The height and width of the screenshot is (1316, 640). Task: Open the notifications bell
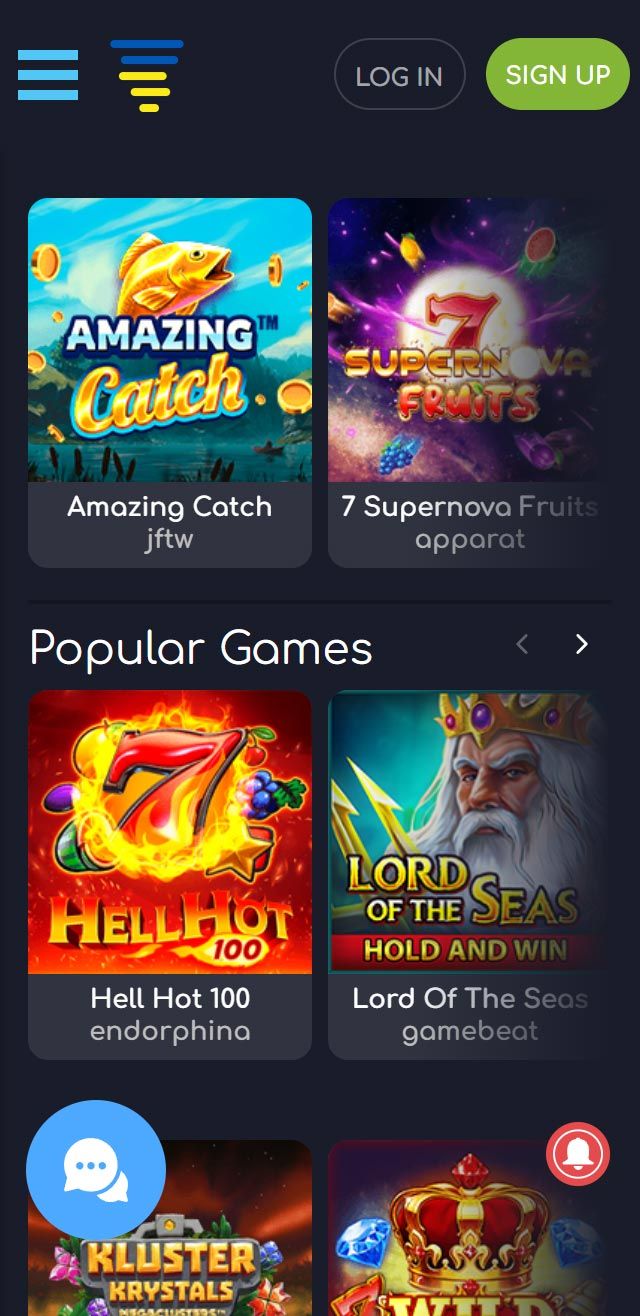point(578,1154)
